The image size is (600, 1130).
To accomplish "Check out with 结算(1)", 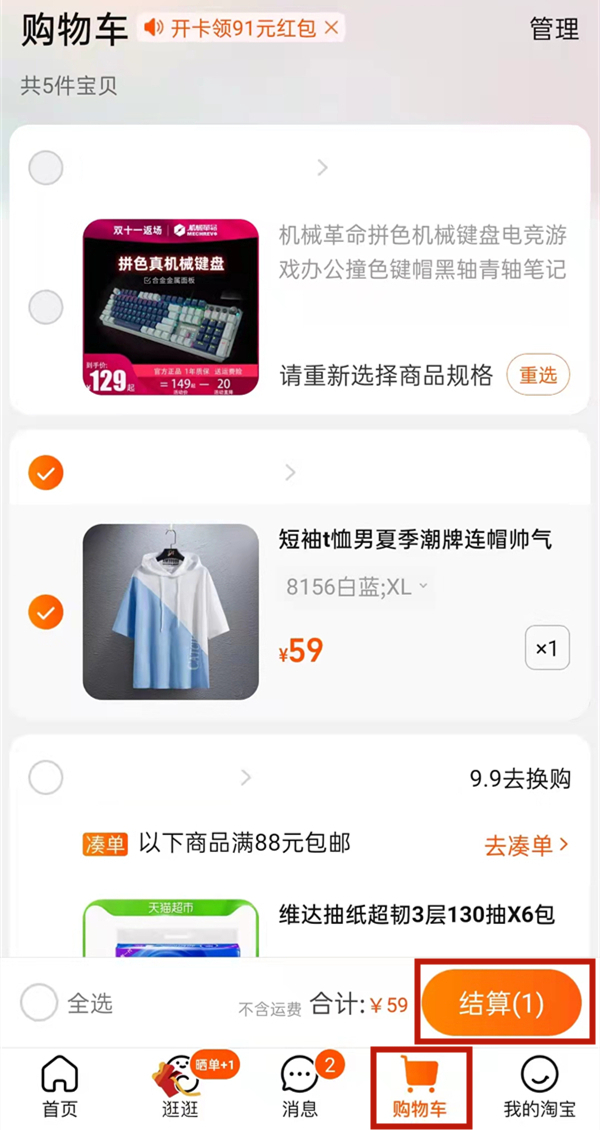I will coord(501,1003).
